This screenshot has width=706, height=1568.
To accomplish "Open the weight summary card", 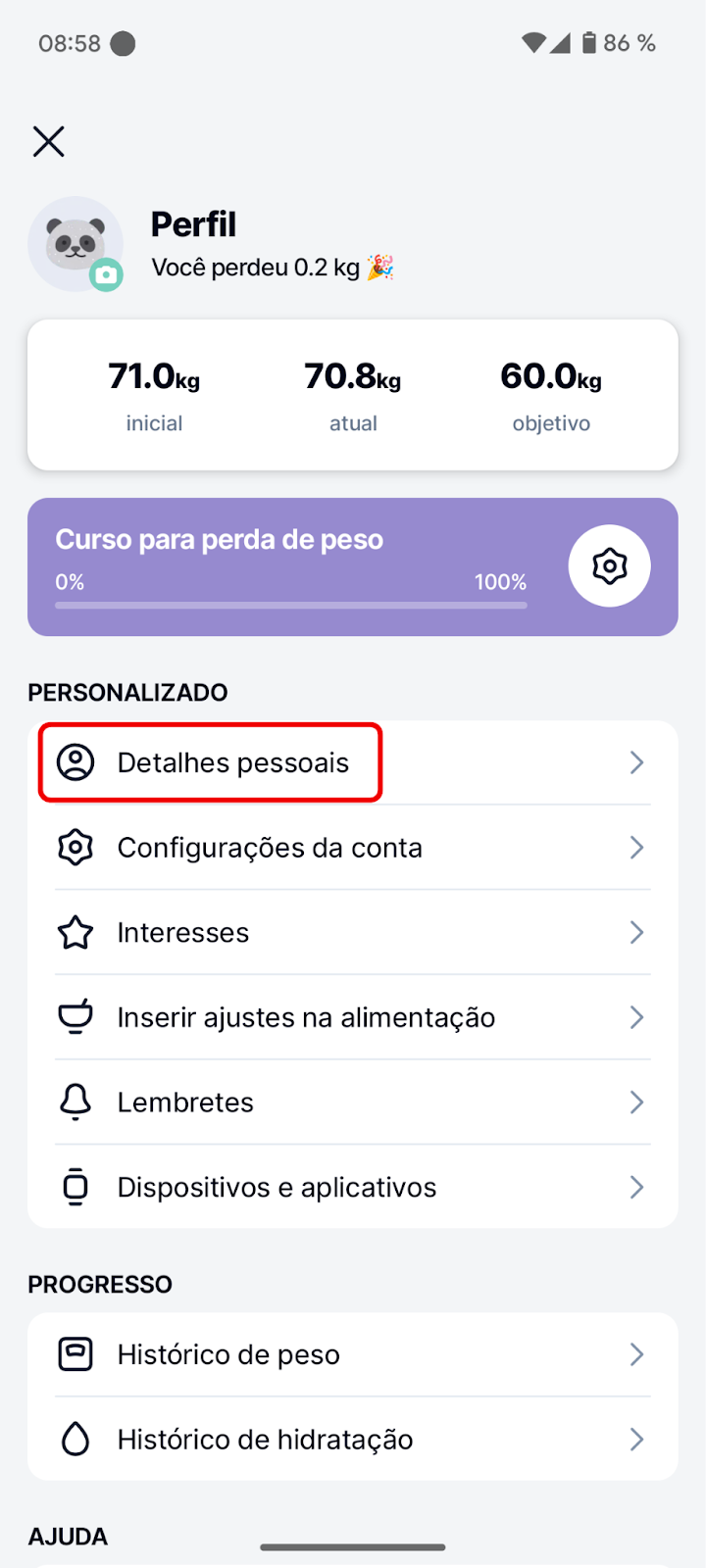I will coord(353,395).
